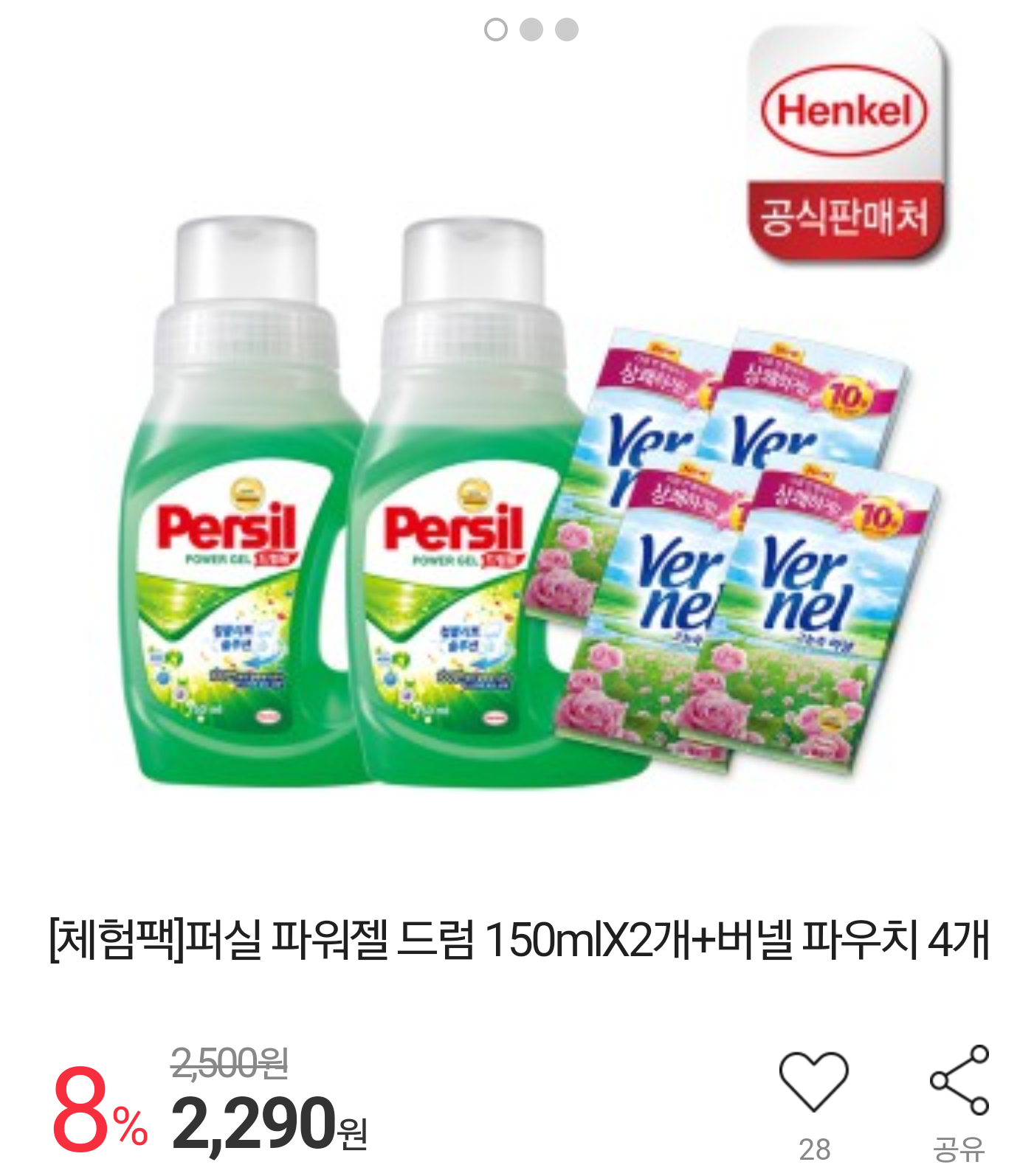This screenshot has height=1176, width=1034.
Task: Jump to the second image indicator dot
Action: coord(531,30)
